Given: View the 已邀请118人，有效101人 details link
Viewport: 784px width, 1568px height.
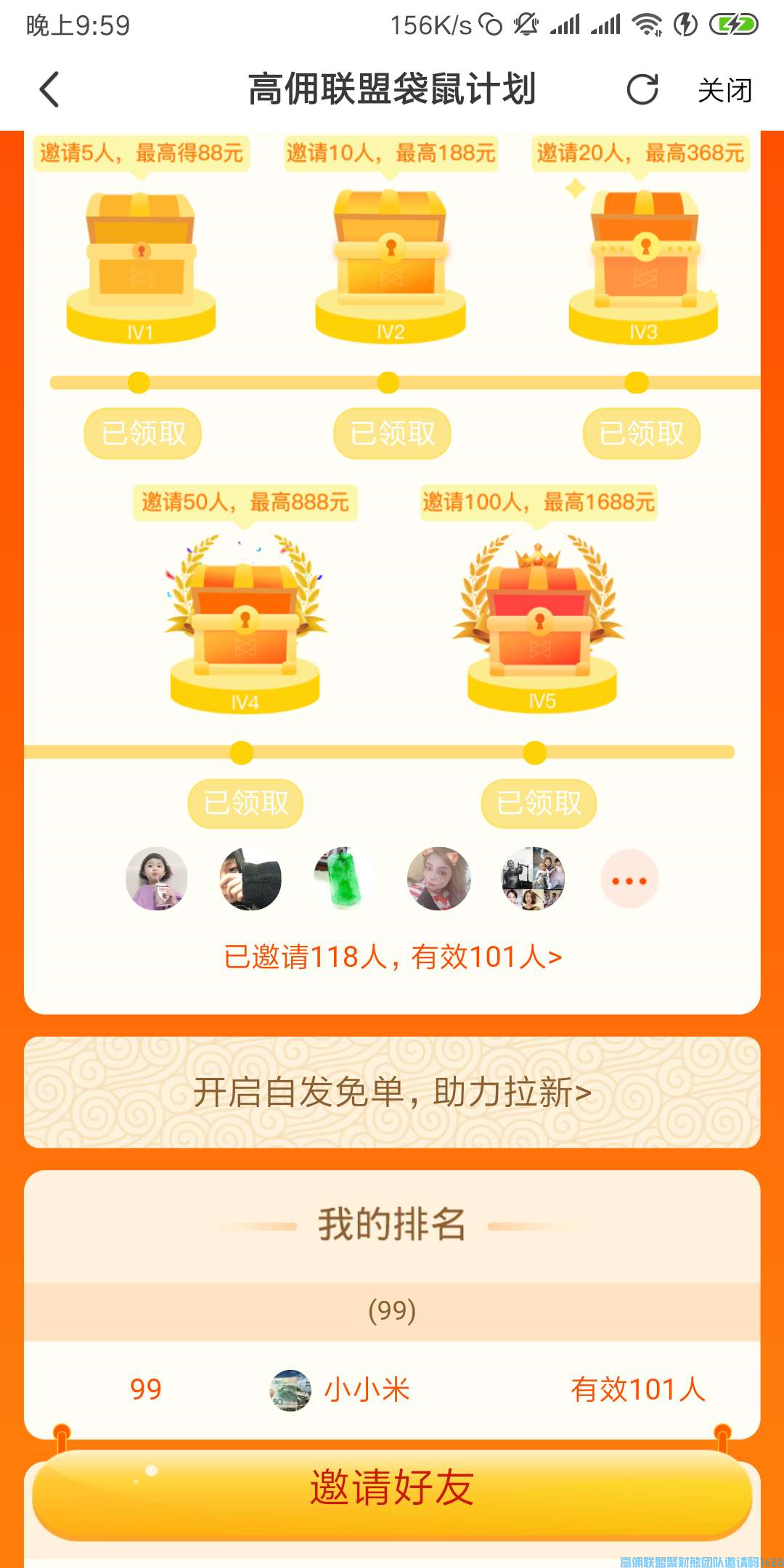Looking at the screenshot, I should coord(392,957).
